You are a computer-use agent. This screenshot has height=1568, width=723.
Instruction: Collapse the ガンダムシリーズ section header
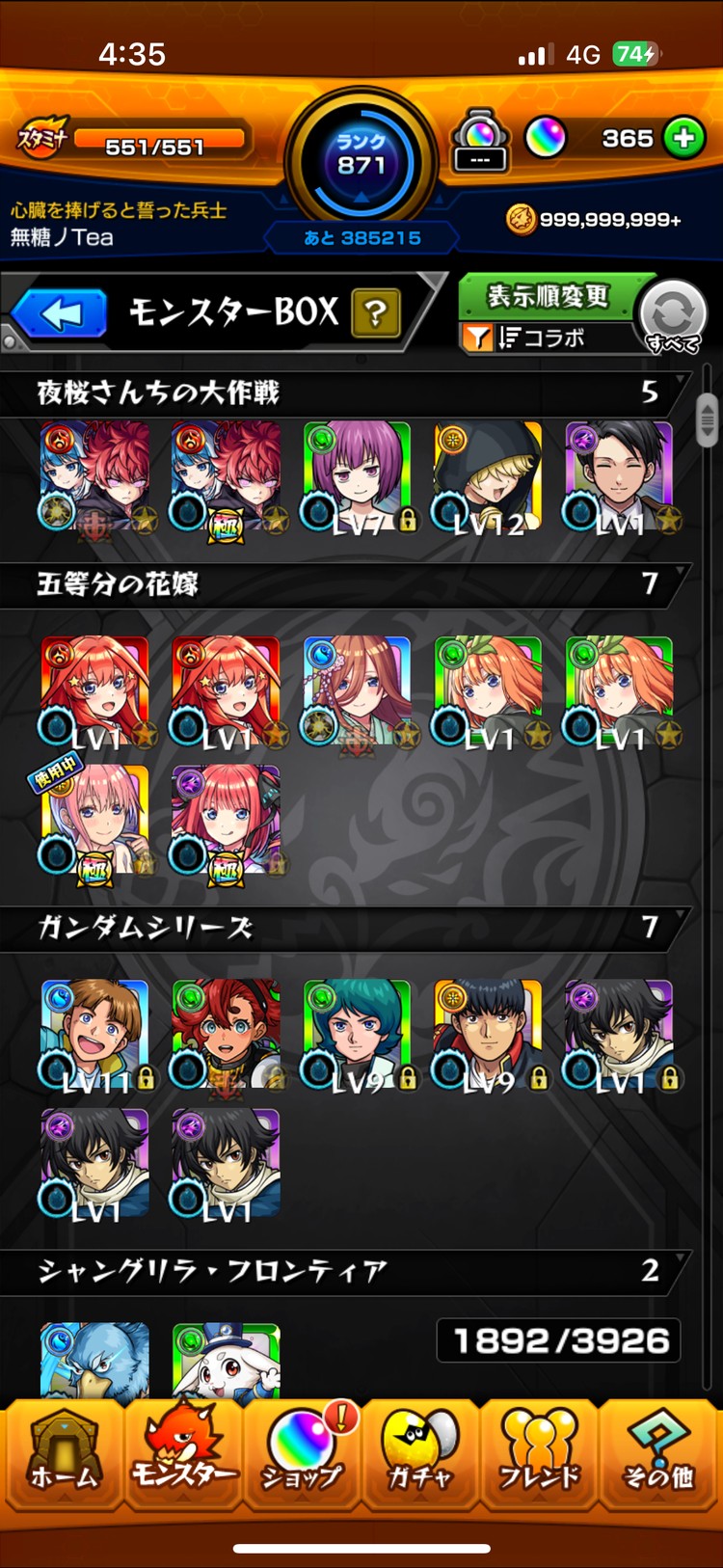click(x=347, y=928)
